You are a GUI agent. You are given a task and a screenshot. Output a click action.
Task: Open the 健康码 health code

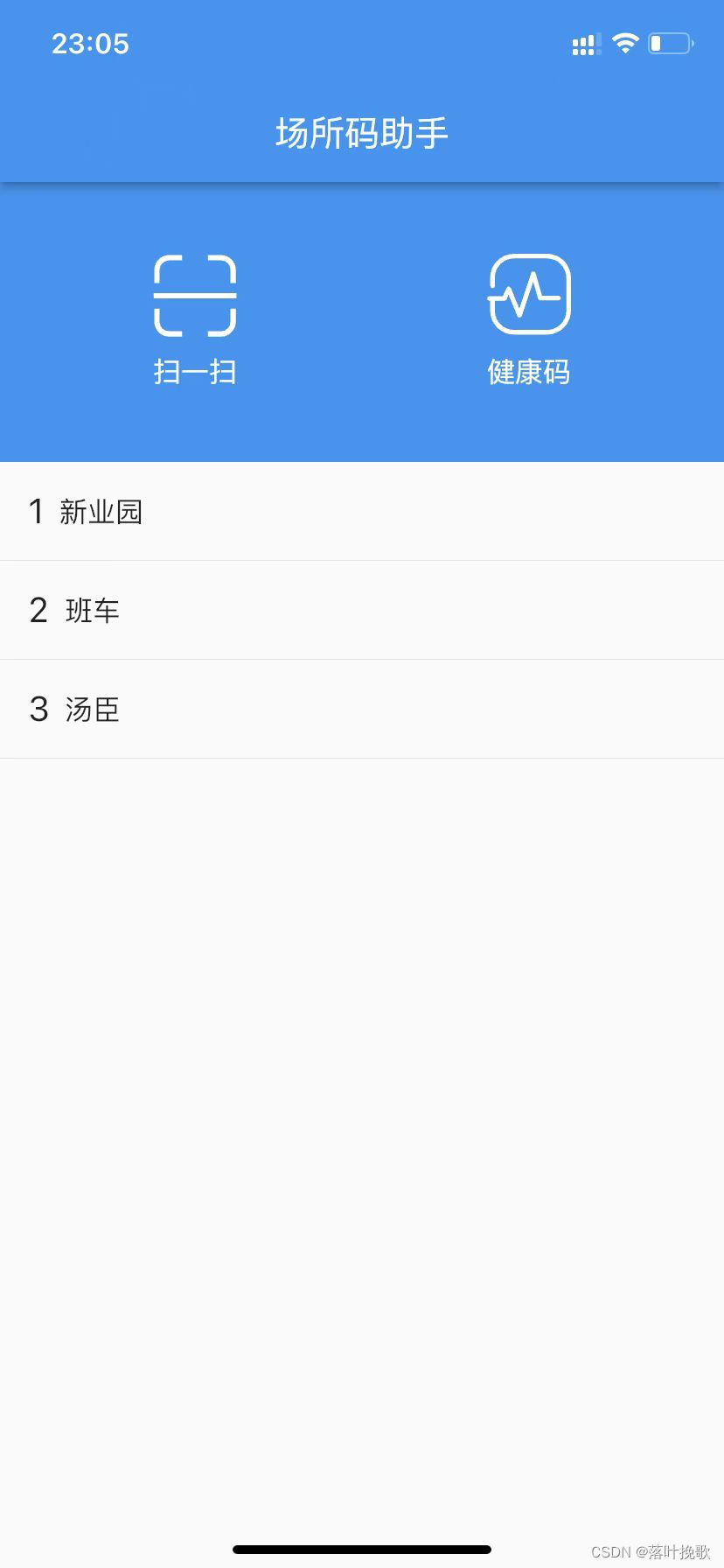pyautogui.click(x=529, y=318)
